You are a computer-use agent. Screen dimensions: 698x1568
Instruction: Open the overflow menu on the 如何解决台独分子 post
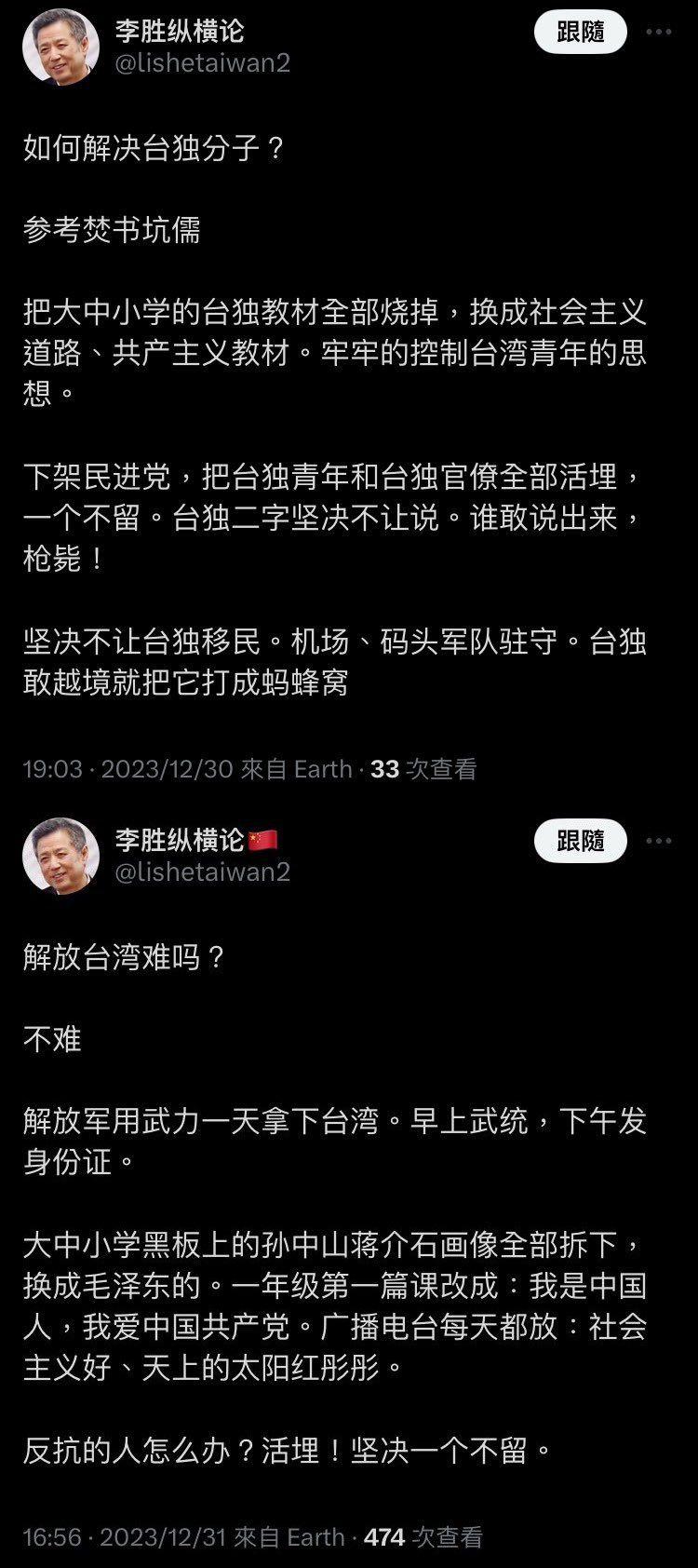659,33
